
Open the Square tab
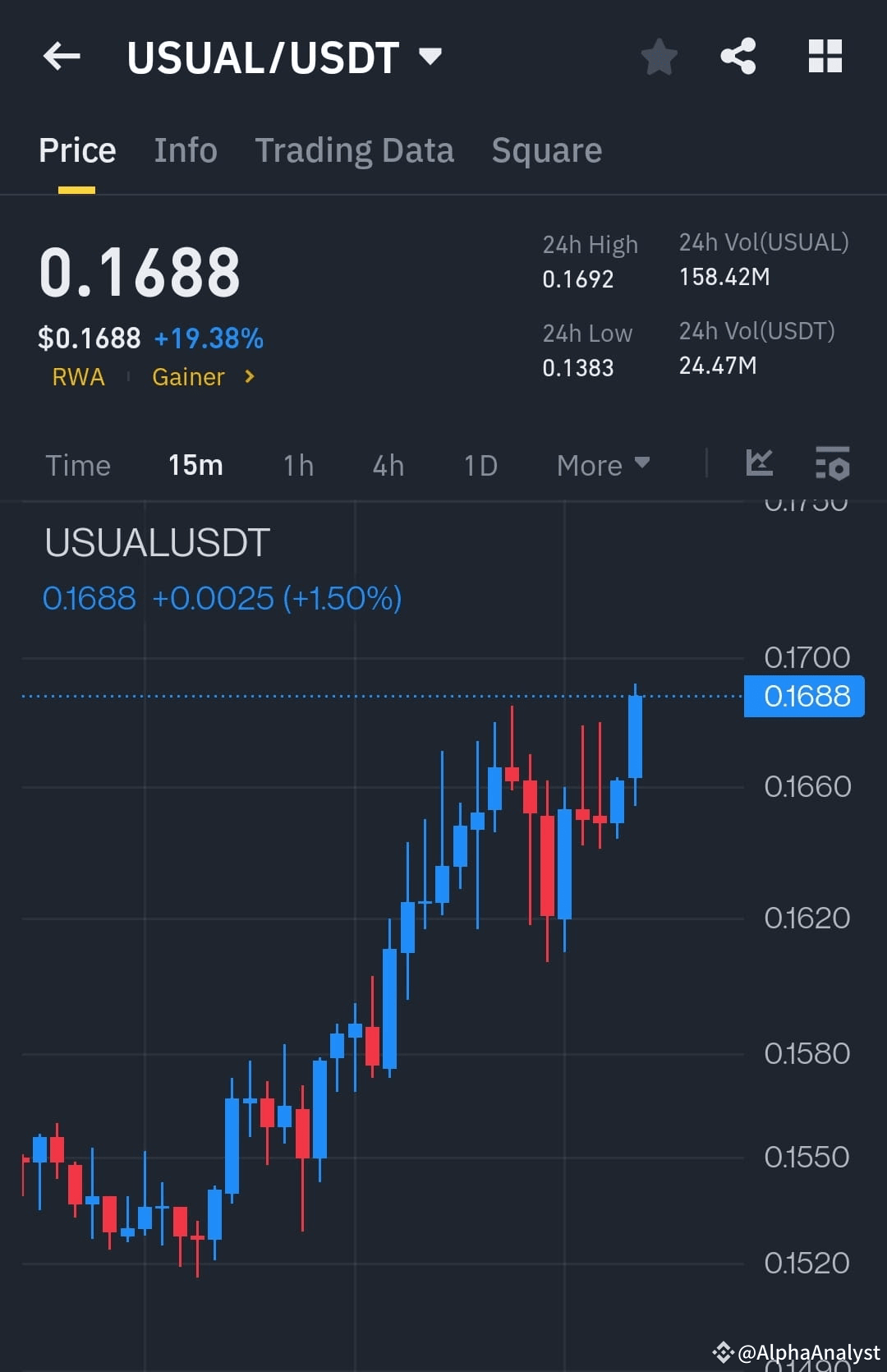(546, 150)
